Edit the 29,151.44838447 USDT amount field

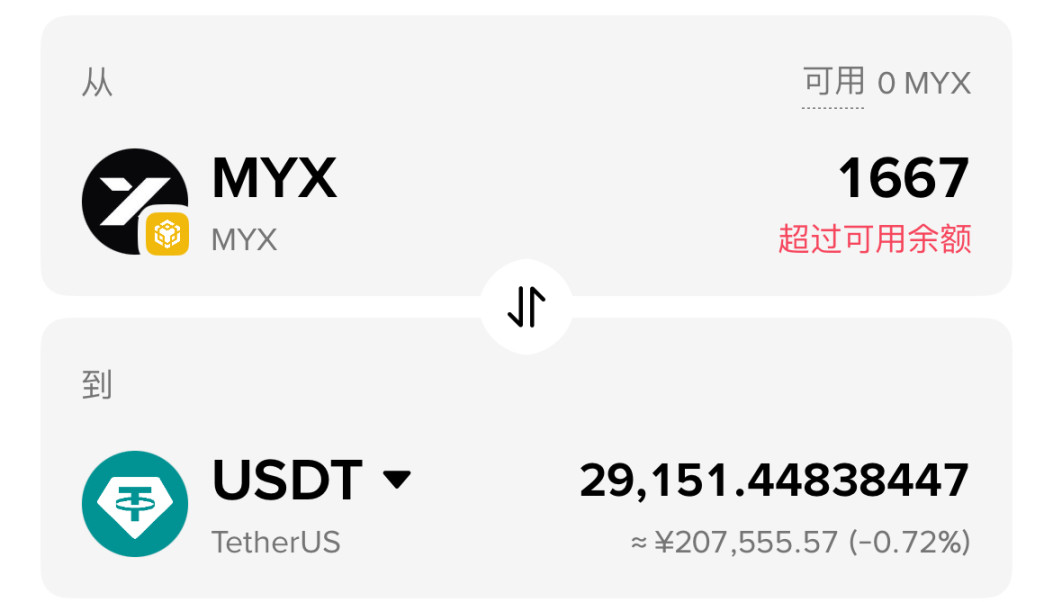(774, 481)
